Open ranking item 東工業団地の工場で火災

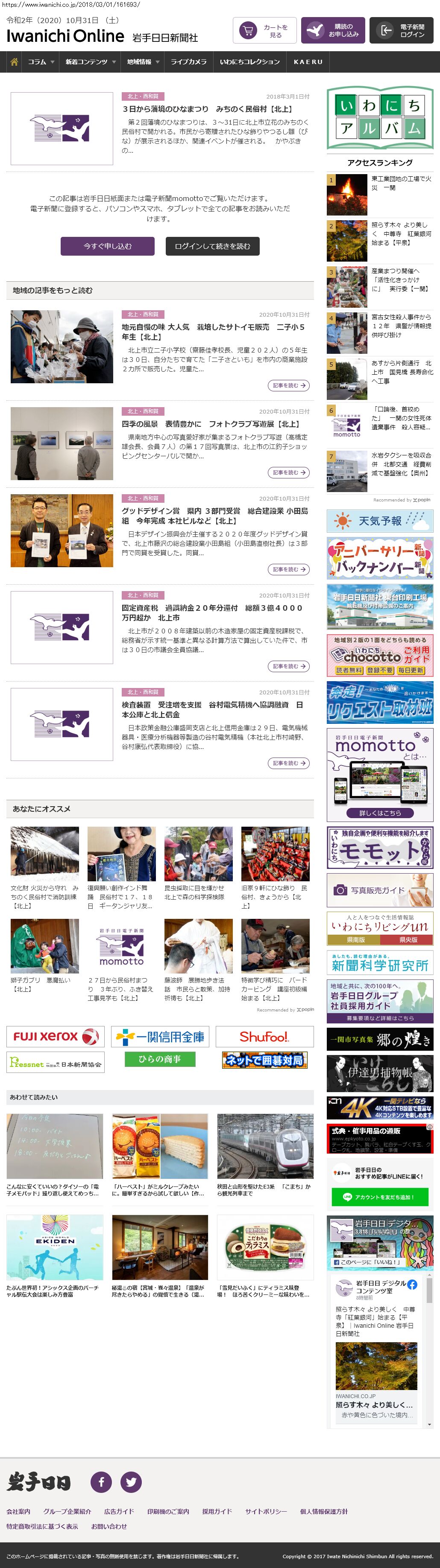click(402, 183)
